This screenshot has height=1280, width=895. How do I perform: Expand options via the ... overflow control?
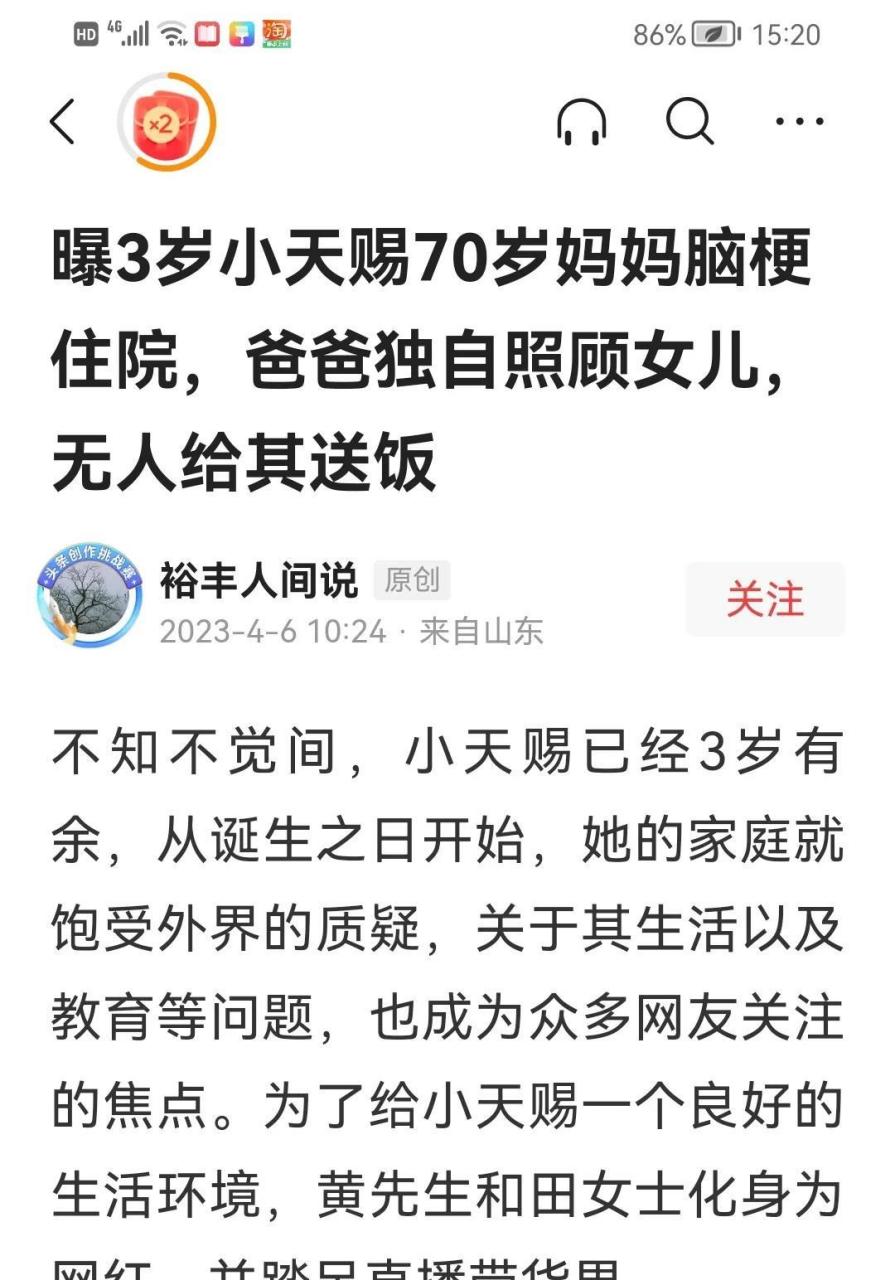click(x=796, y=123)
